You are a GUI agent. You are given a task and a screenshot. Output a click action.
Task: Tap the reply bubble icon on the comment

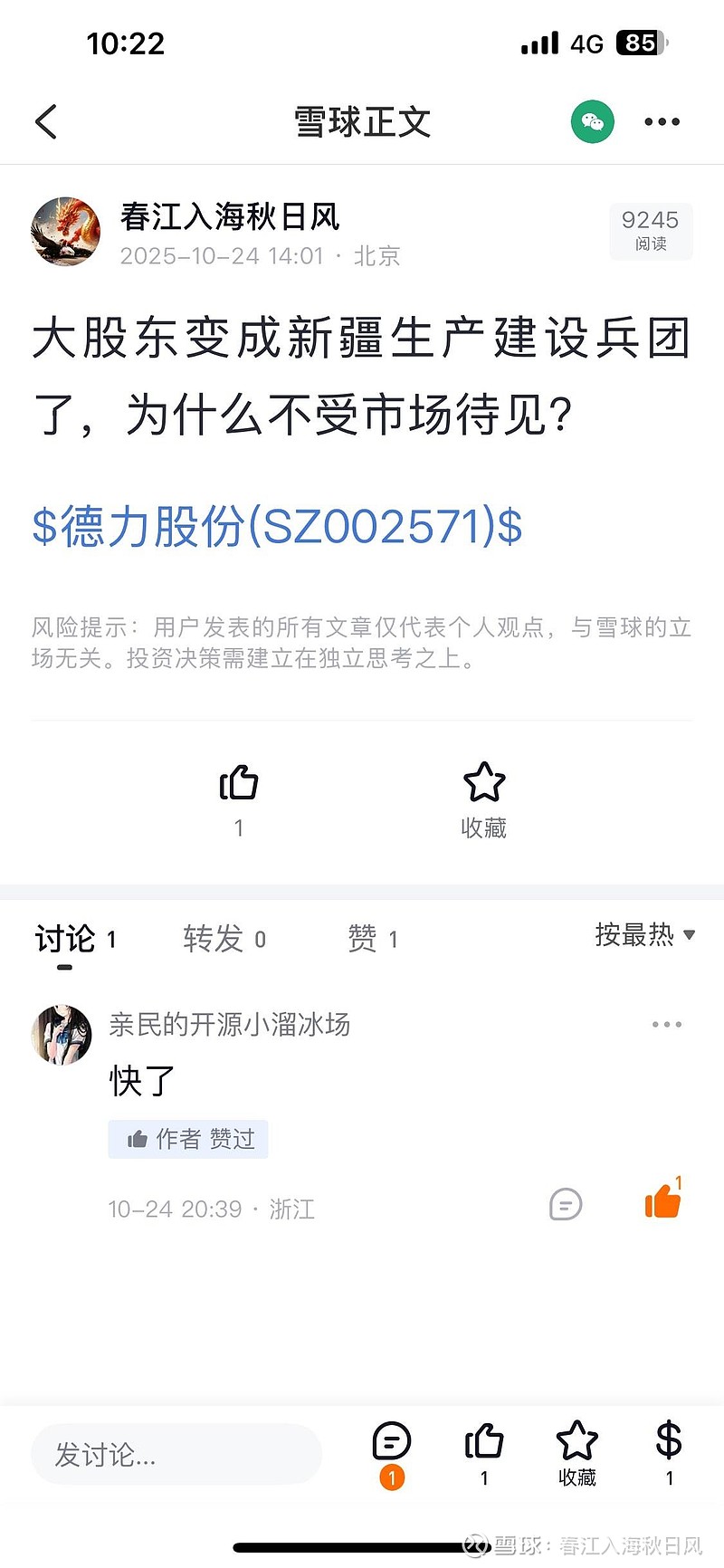click(565, 1205)
